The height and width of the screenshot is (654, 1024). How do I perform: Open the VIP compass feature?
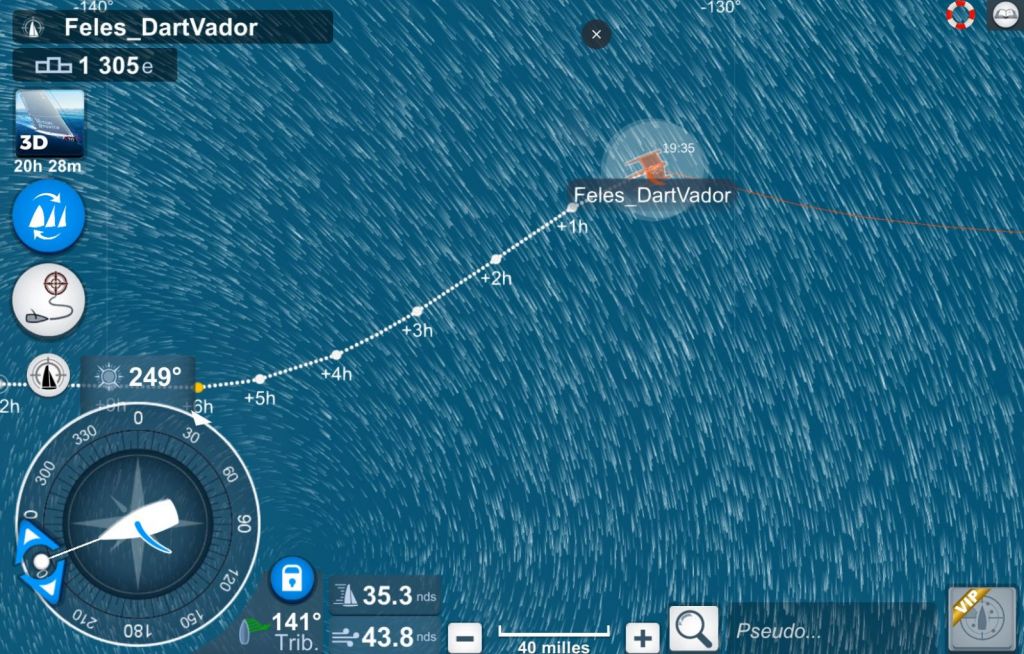[x=982, y=620]
